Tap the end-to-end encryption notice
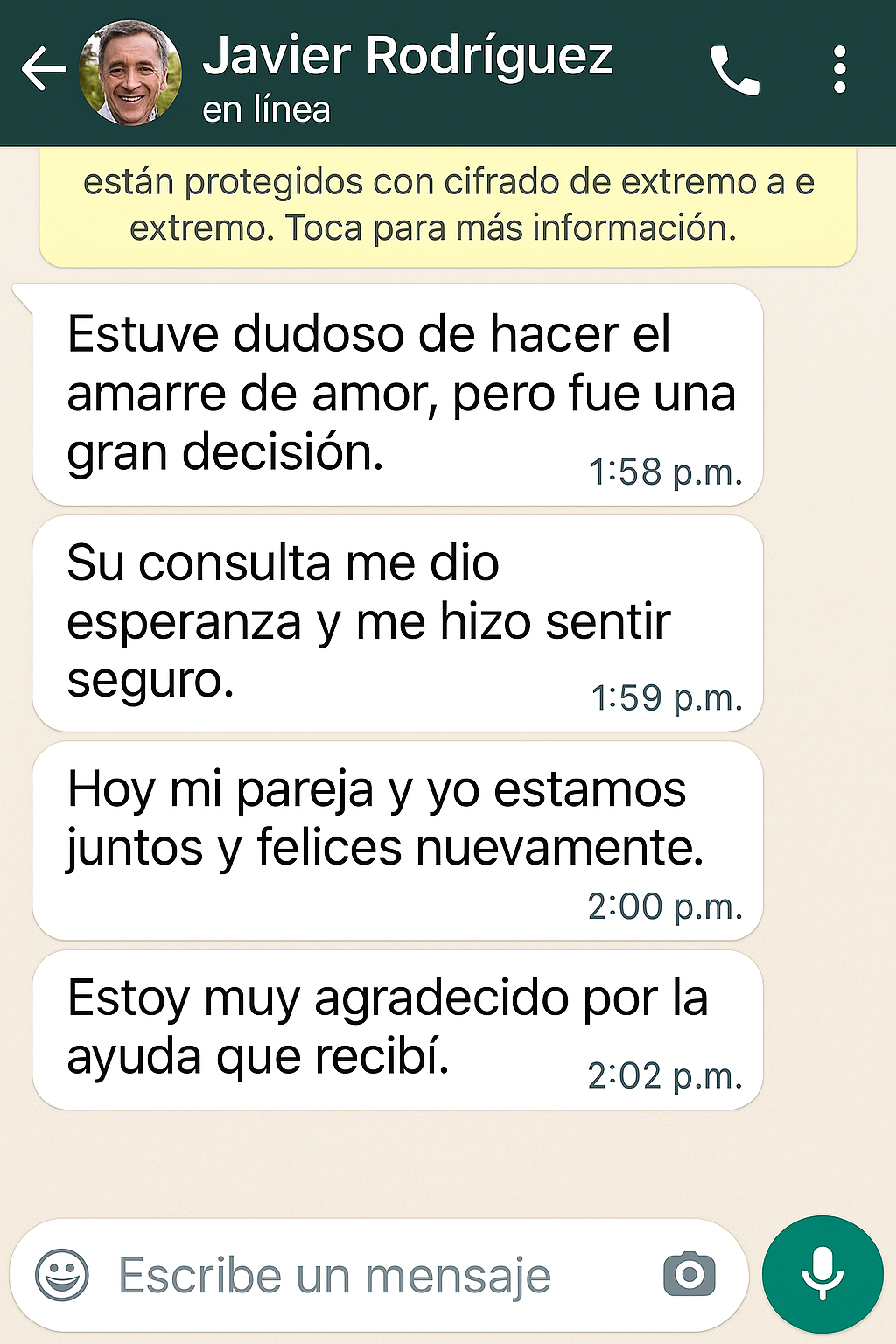The image size is (896, 1344). [447, 206]
